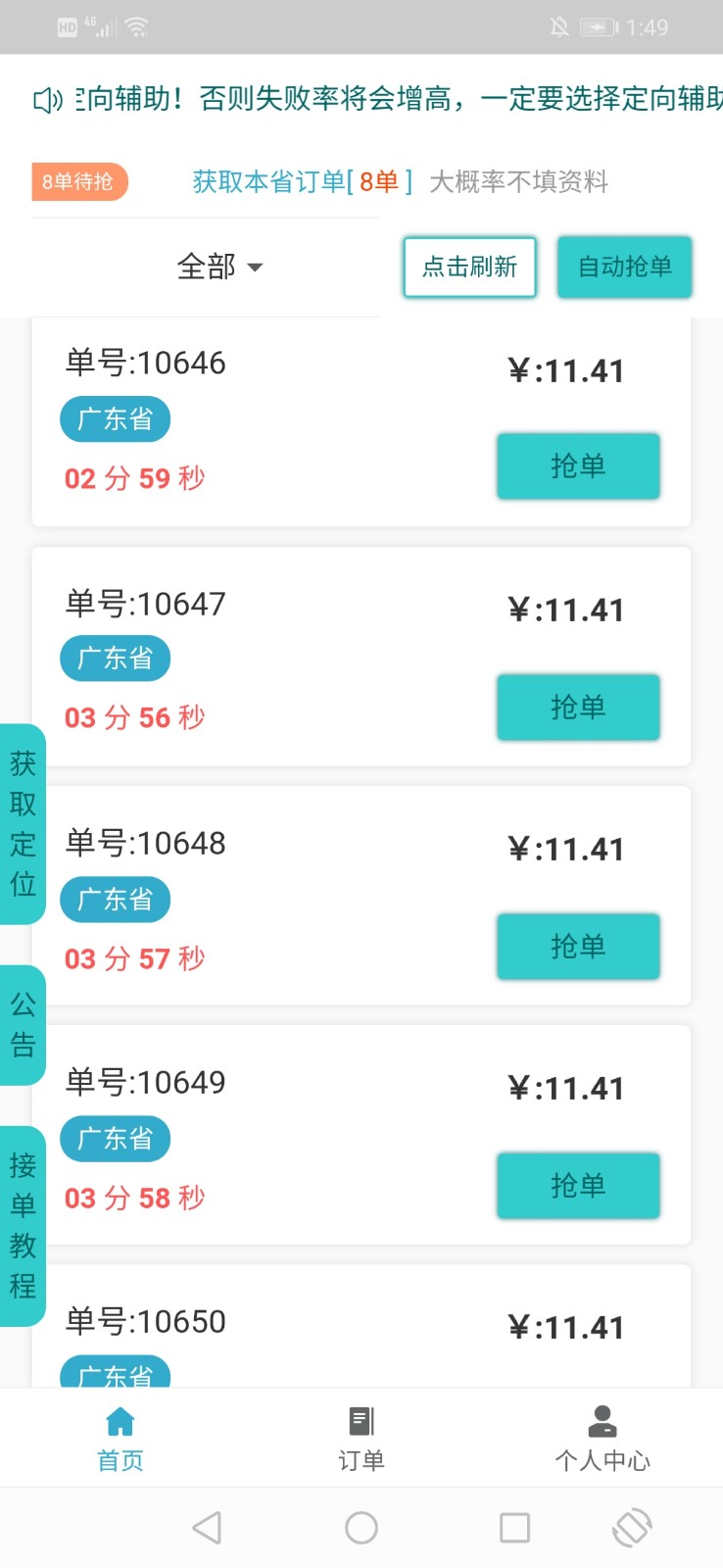Screen dimensions: 723x1568
Task: Click the 广东省 tag on order 10646
Action: [x=115, y=418]
